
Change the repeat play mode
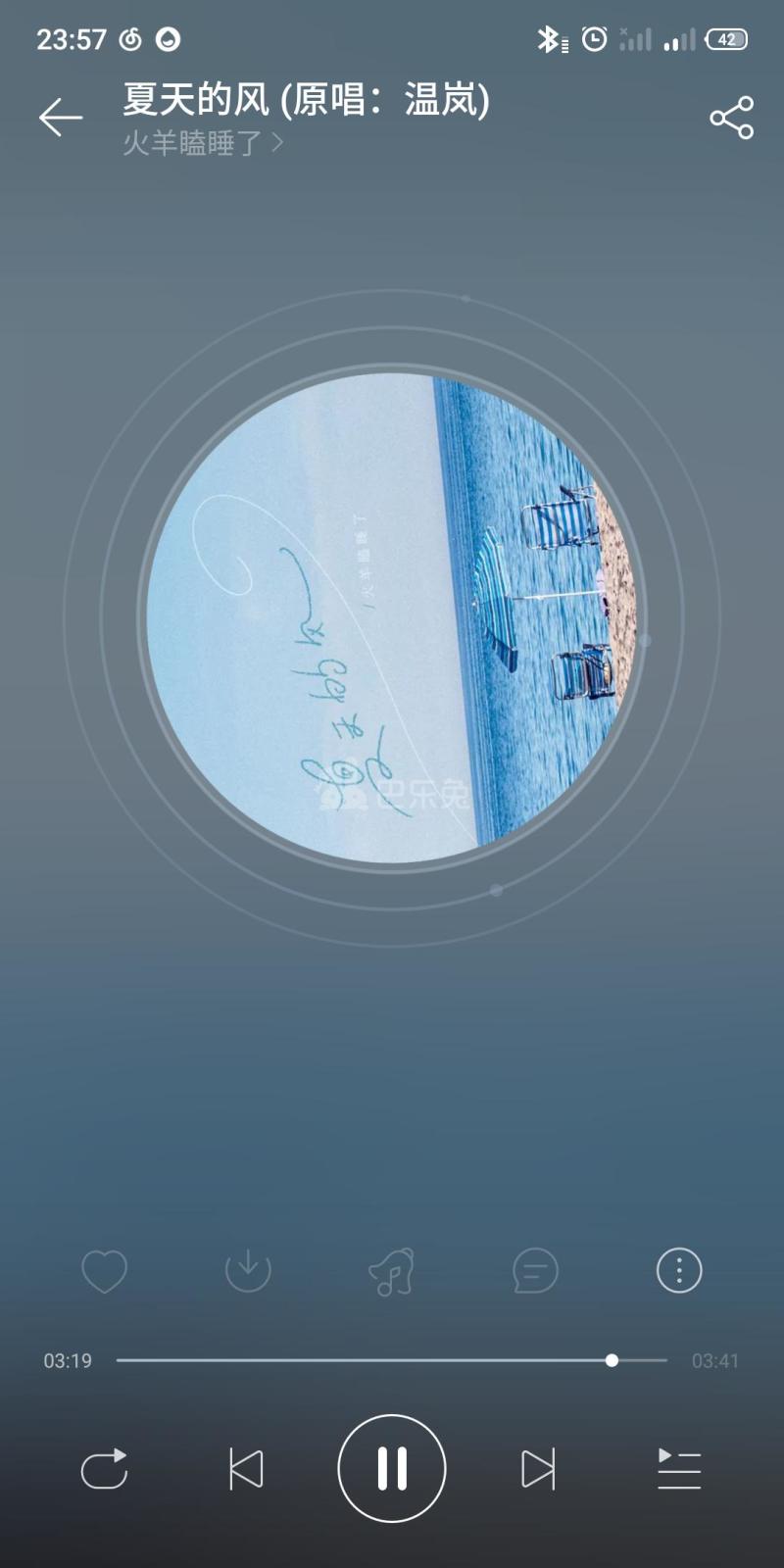[x=104, y=1469]
